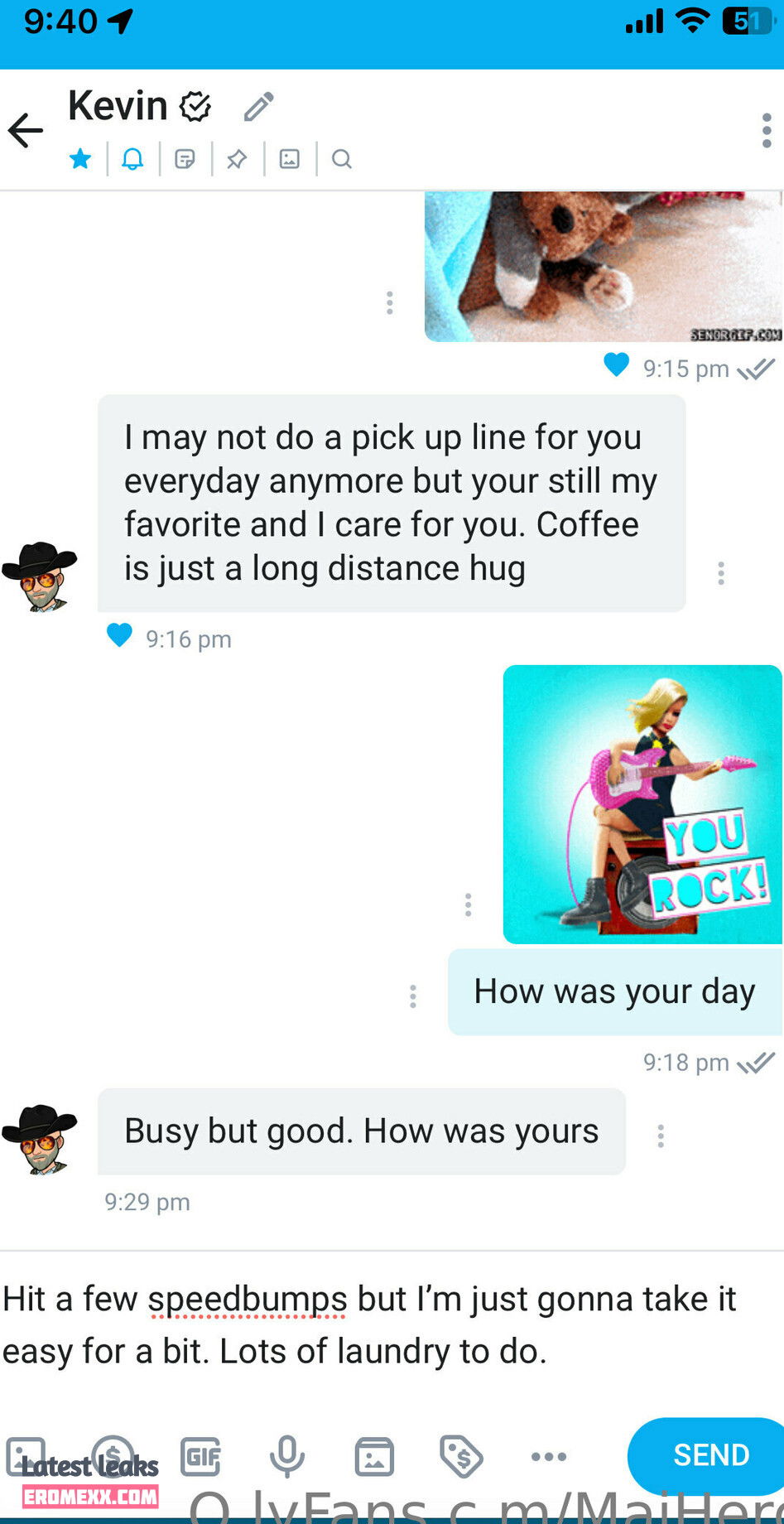Open the GIF picker

201,1456
